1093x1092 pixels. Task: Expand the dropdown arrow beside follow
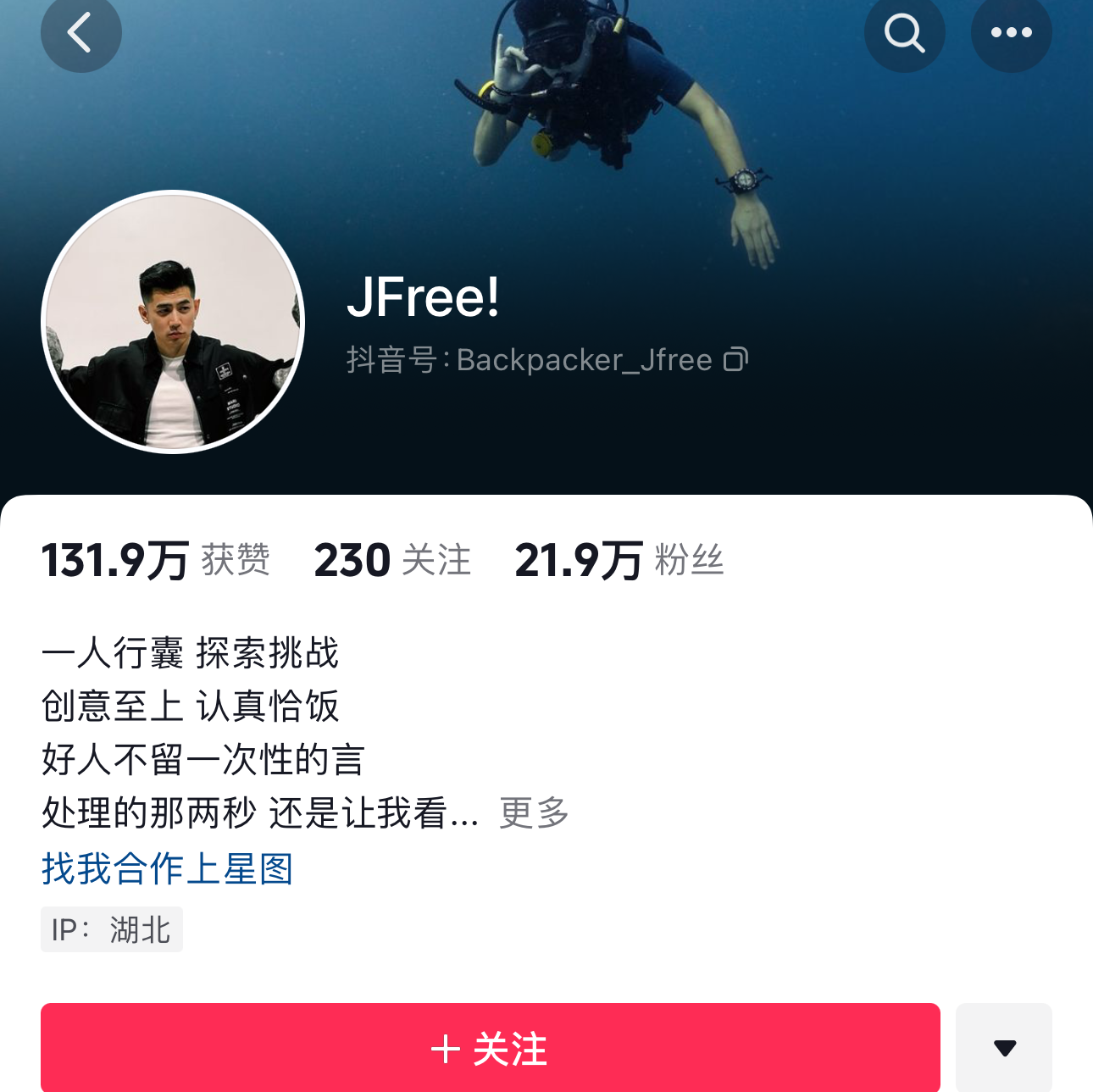coord(1004,1048)
